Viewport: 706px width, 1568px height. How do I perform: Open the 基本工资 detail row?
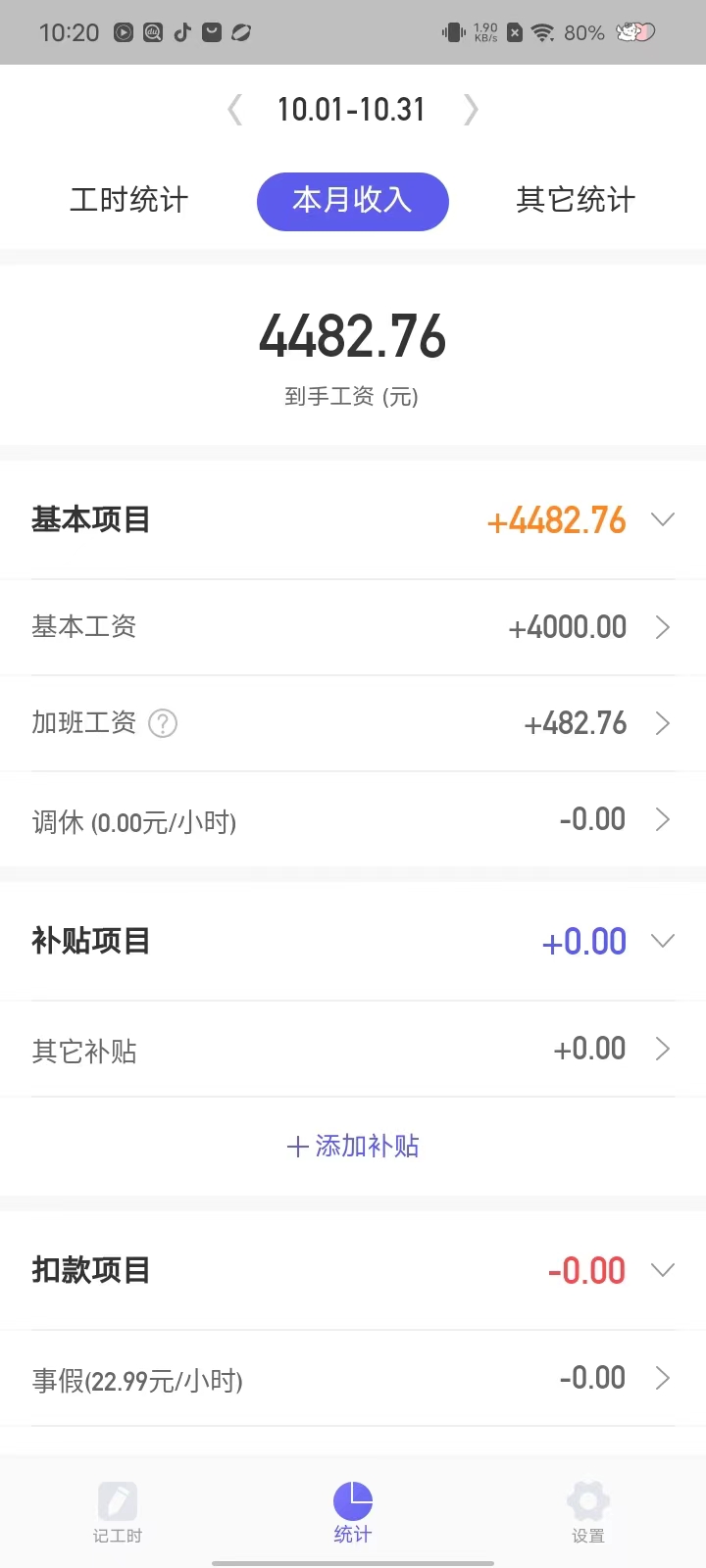click(x=353, y=626)
